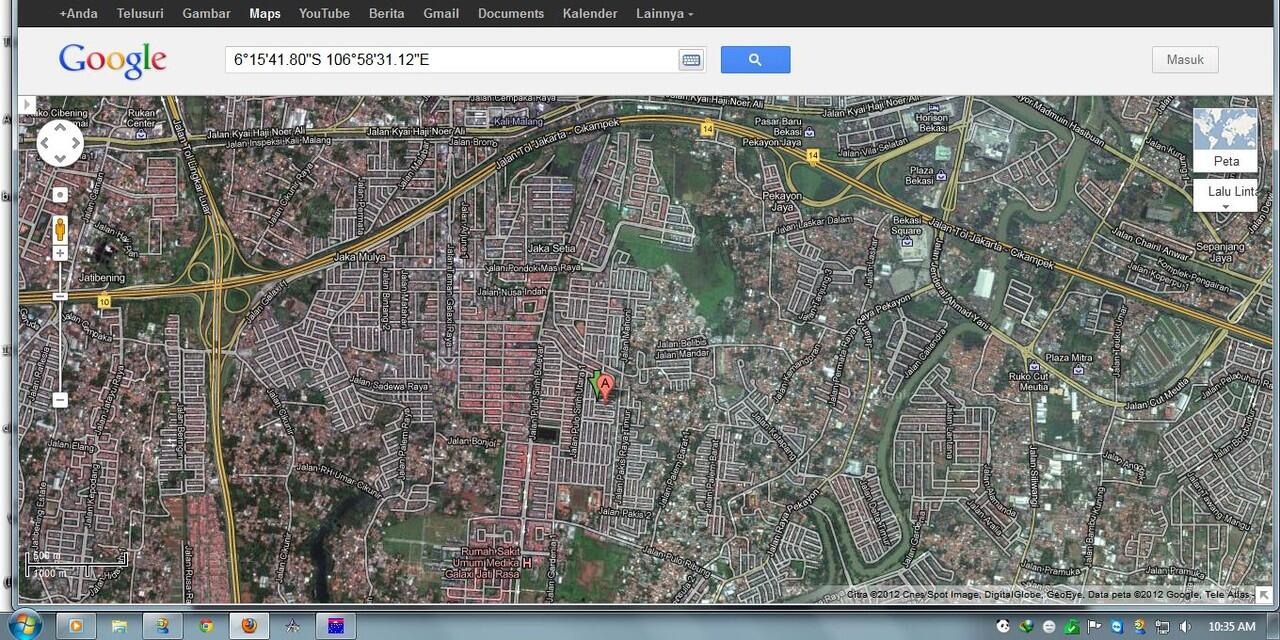The height and width of the screenshot is (640, 1280).
Task: Zoom out with the minus button
Action: tap(60, 399)
